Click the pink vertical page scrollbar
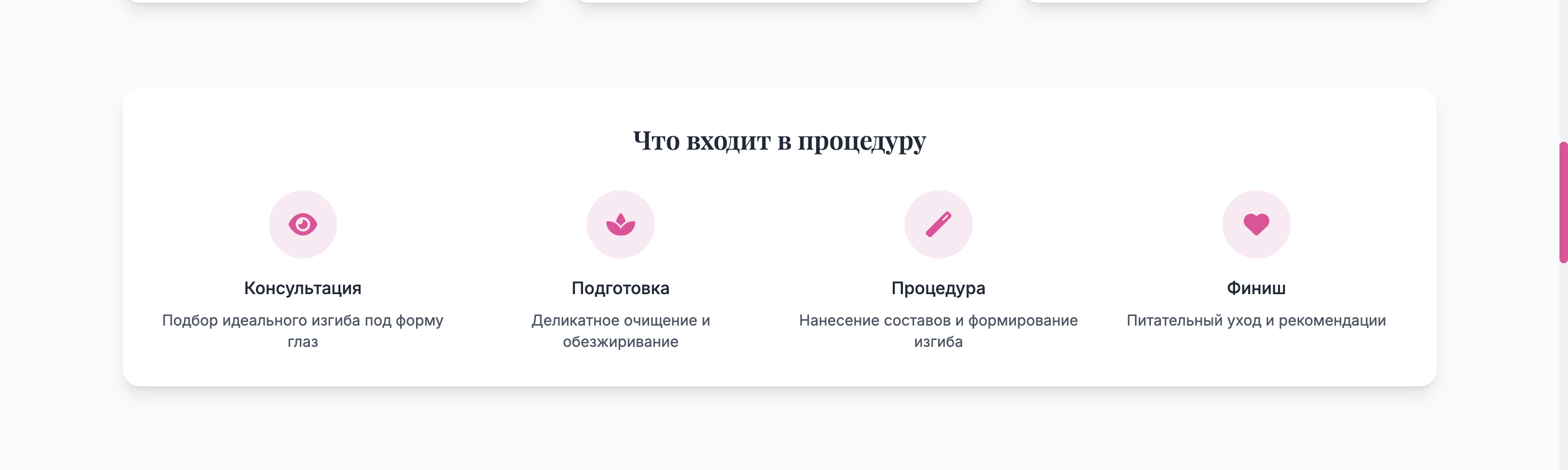This screenshot has width=1568, height=470. coord(1563,202)
